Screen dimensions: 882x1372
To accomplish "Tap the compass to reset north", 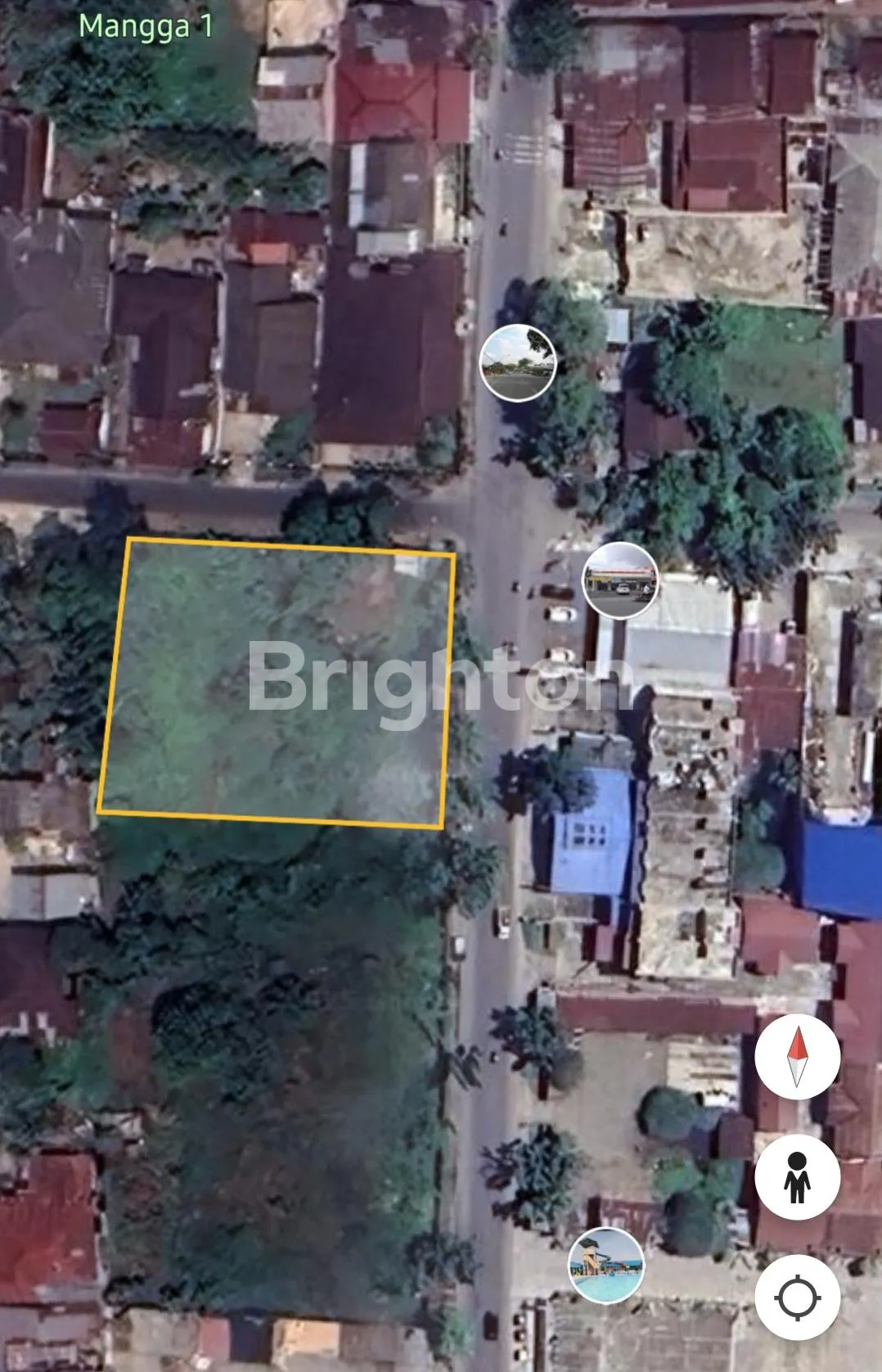I will point(797,1057).
